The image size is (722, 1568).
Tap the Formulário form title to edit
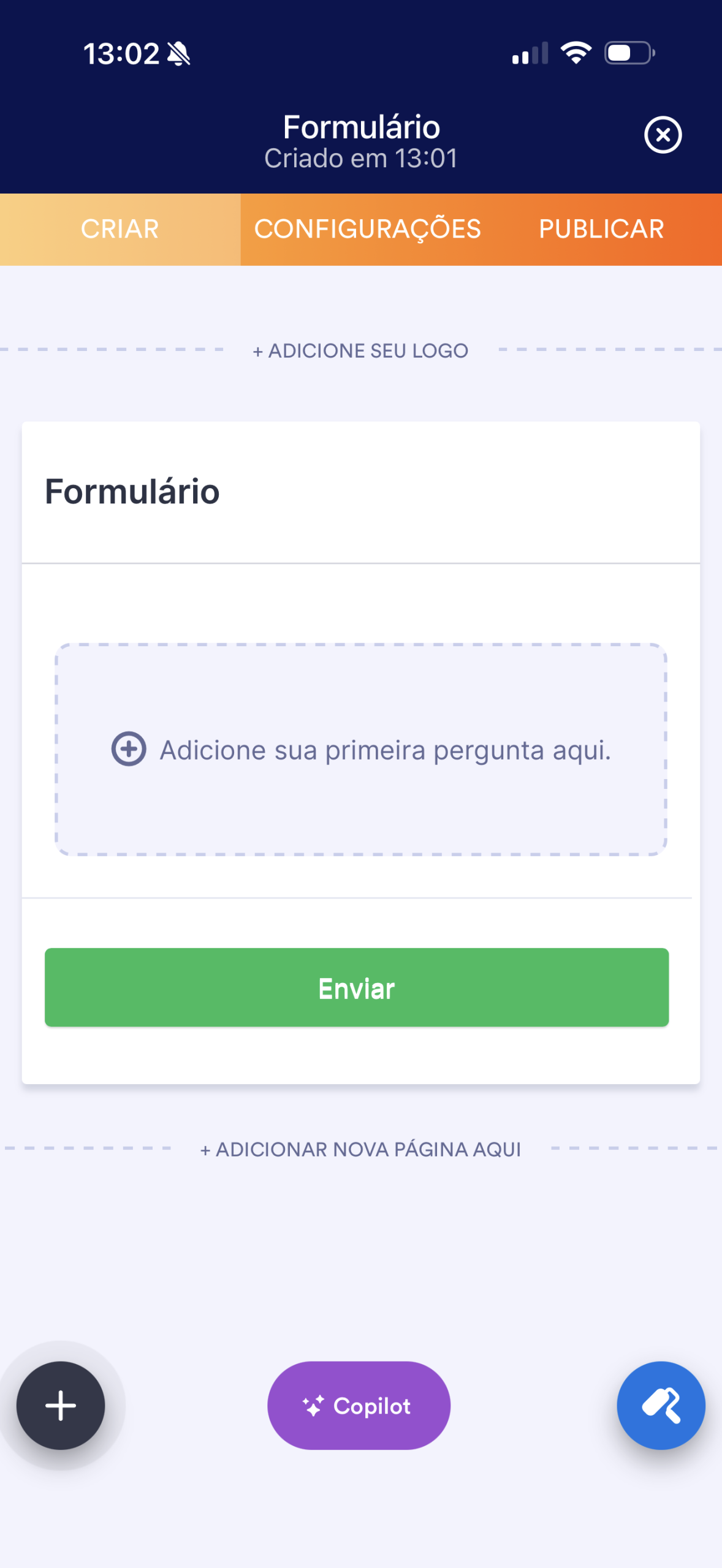[x=132, y=490]
